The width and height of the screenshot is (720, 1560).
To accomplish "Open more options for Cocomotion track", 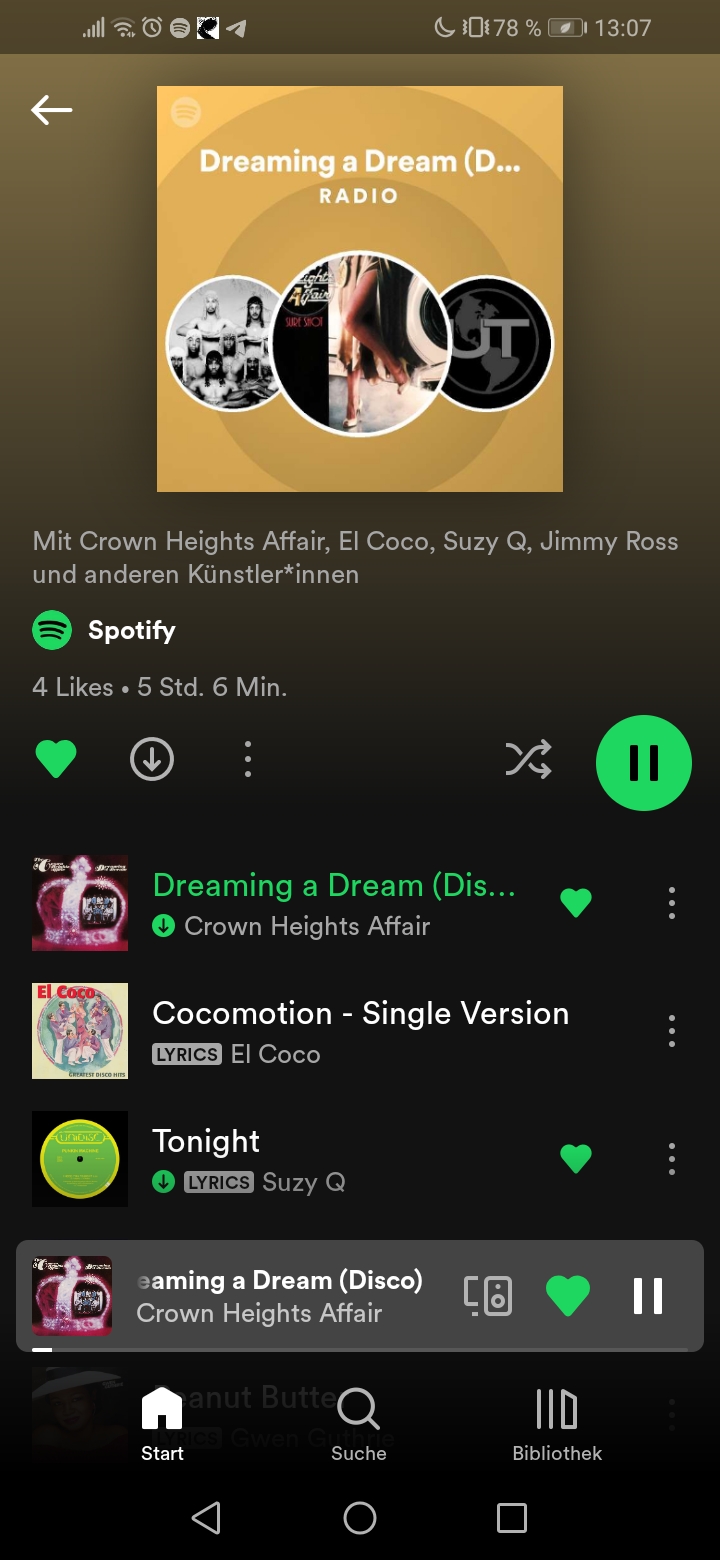I will point(672,1031).
